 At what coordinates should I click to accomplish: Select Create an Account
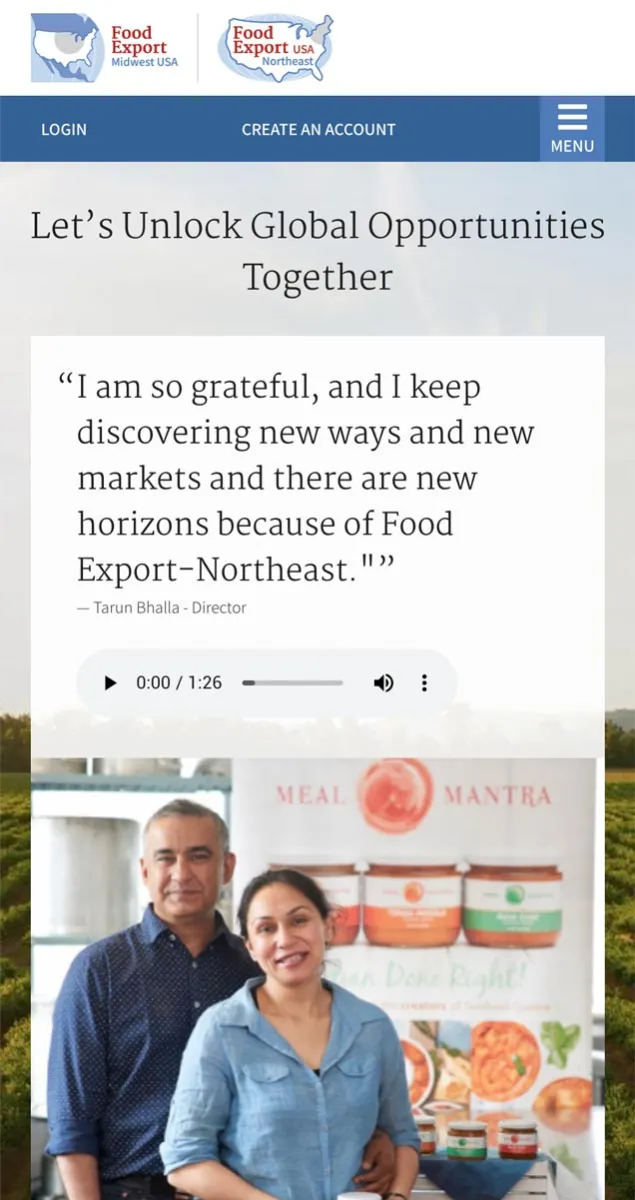click(318, 129)
